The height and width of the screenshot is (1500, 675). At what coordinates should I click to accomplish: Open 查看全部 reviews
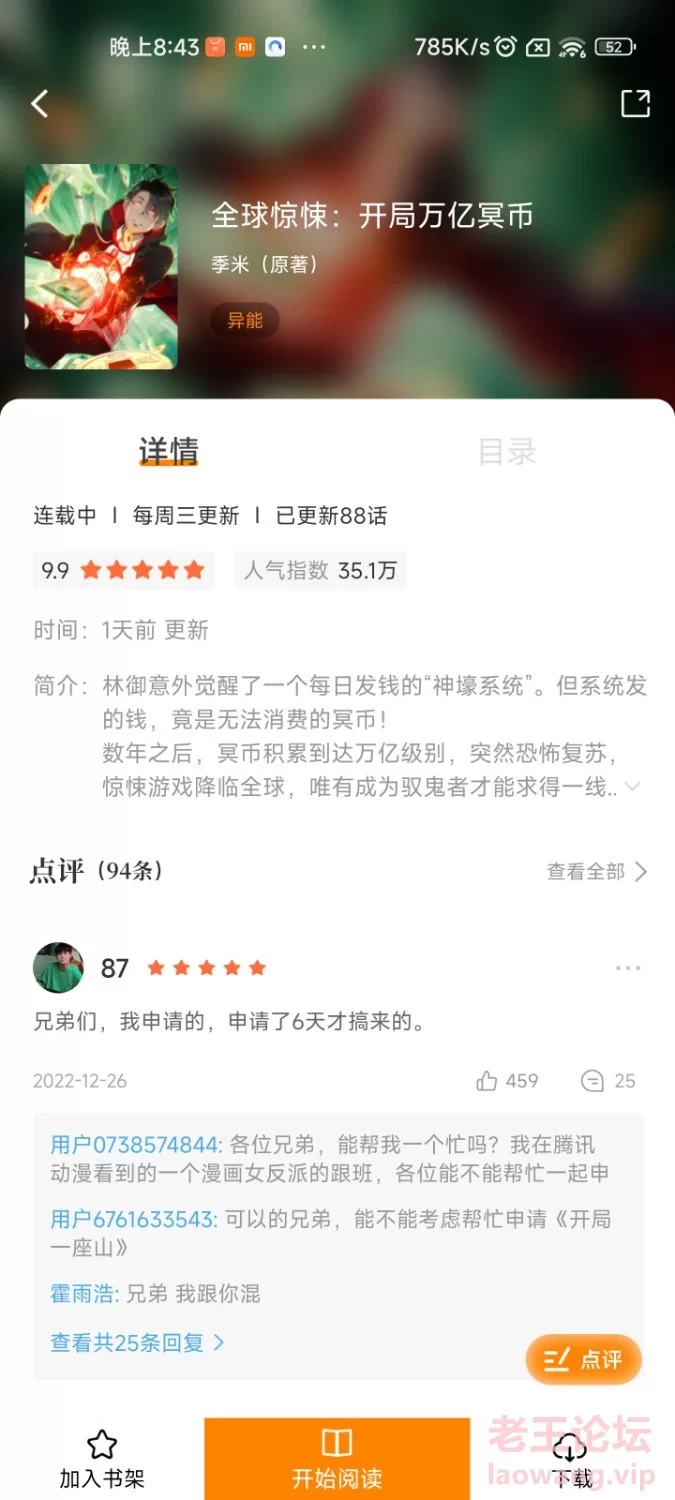click(x=597, y=872)
